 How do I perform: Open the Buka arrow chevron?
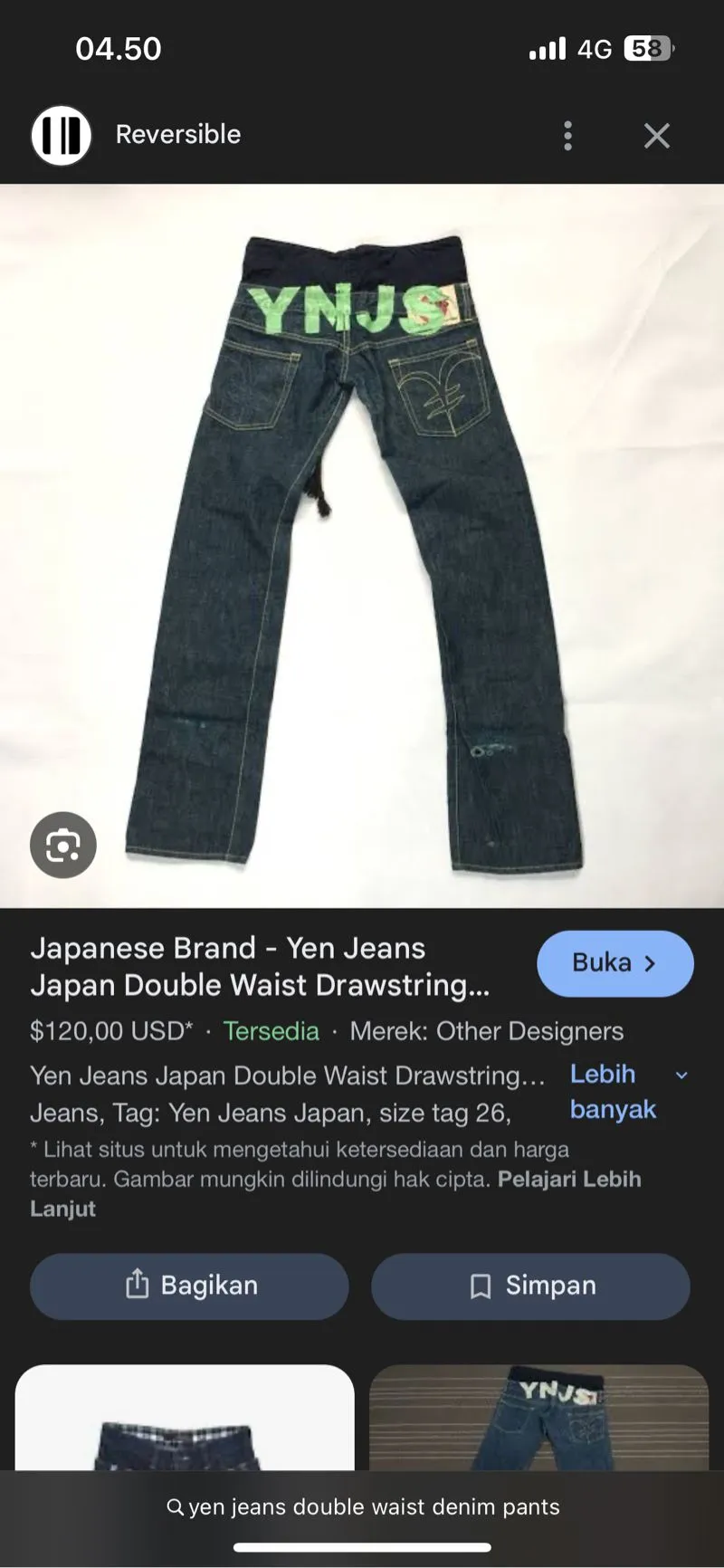648,963
